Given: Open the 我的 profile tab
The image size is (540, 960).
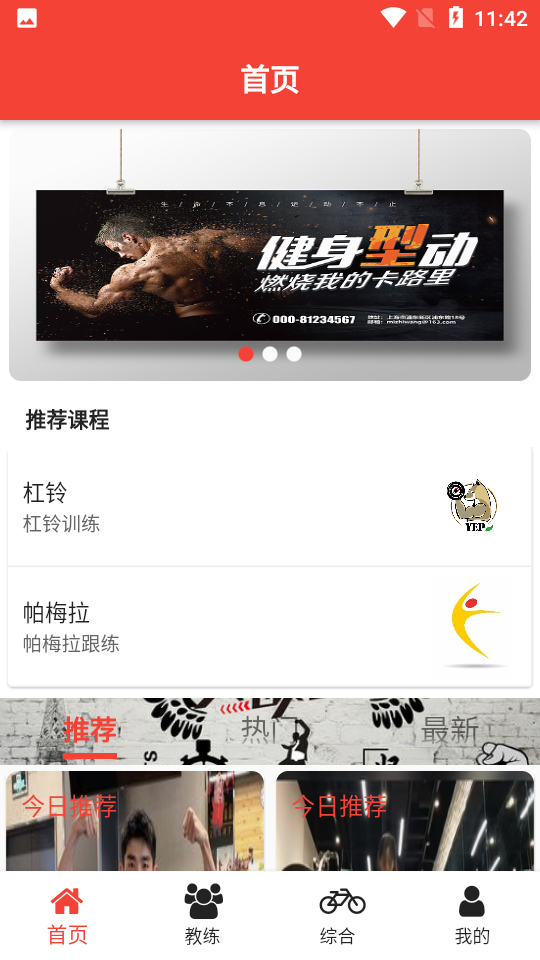Looking at the screenshot, I should [472, 916].
